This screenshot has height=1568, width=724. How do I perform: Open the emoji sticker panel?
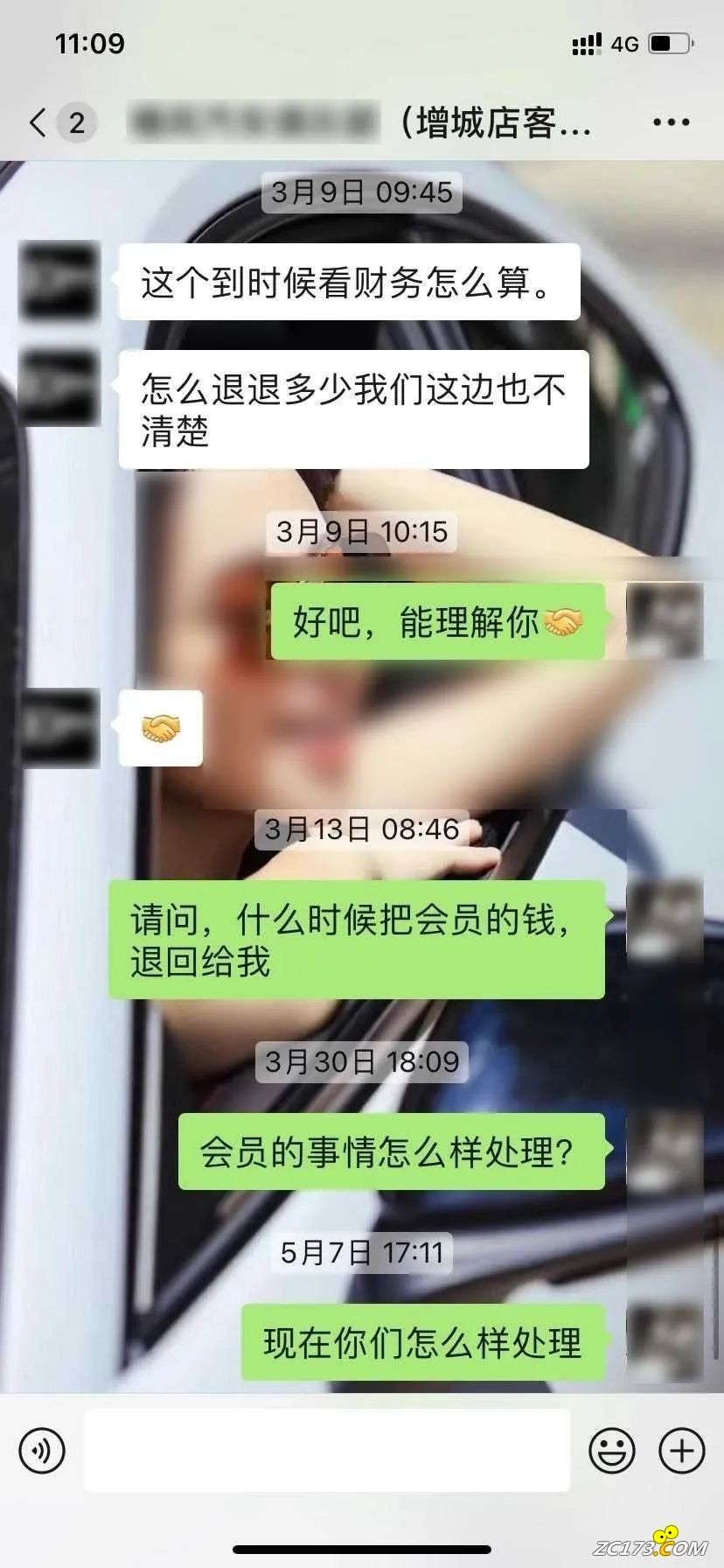pyautogui.click(x=611, y=1450)
